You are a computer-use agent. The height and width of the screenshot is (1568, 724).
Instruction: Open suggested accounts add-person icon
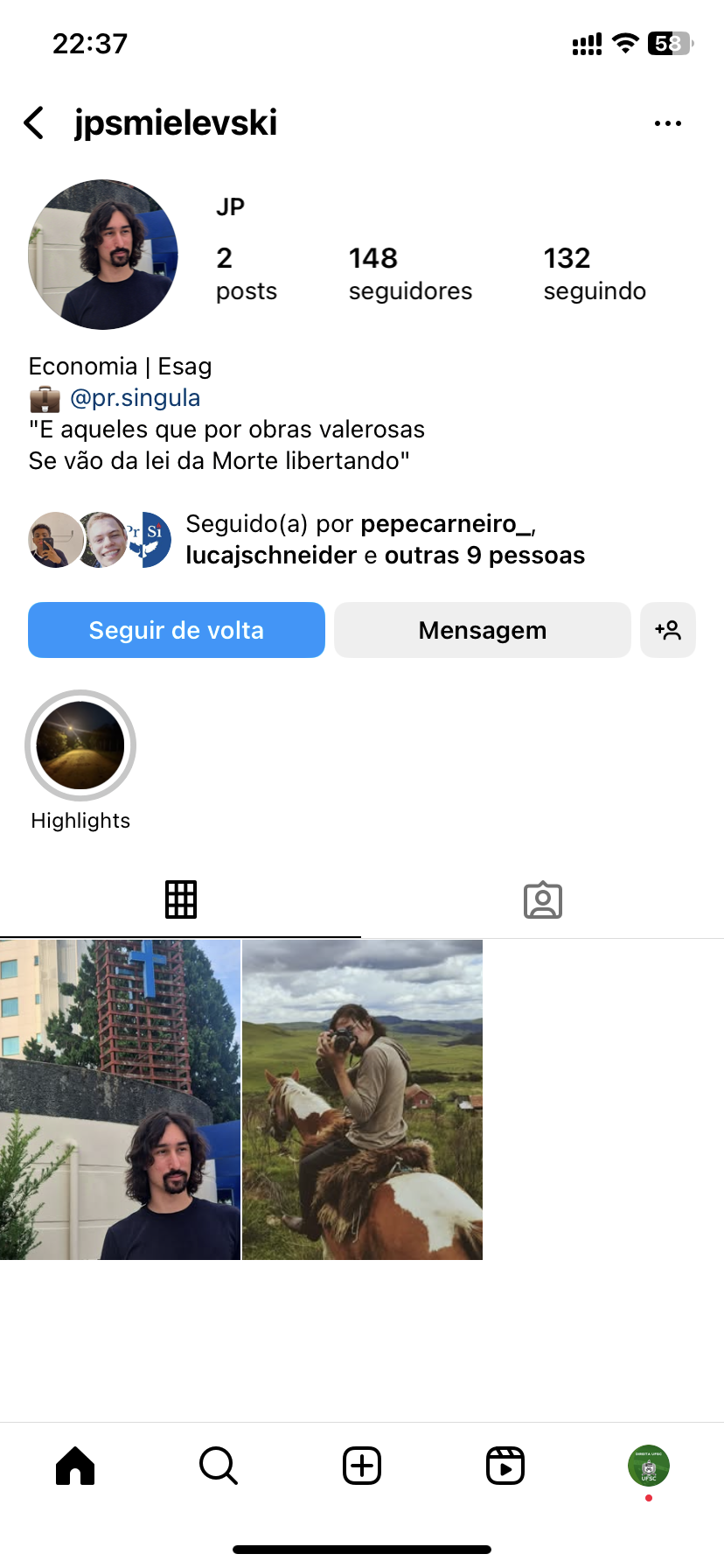click(667, 630)
